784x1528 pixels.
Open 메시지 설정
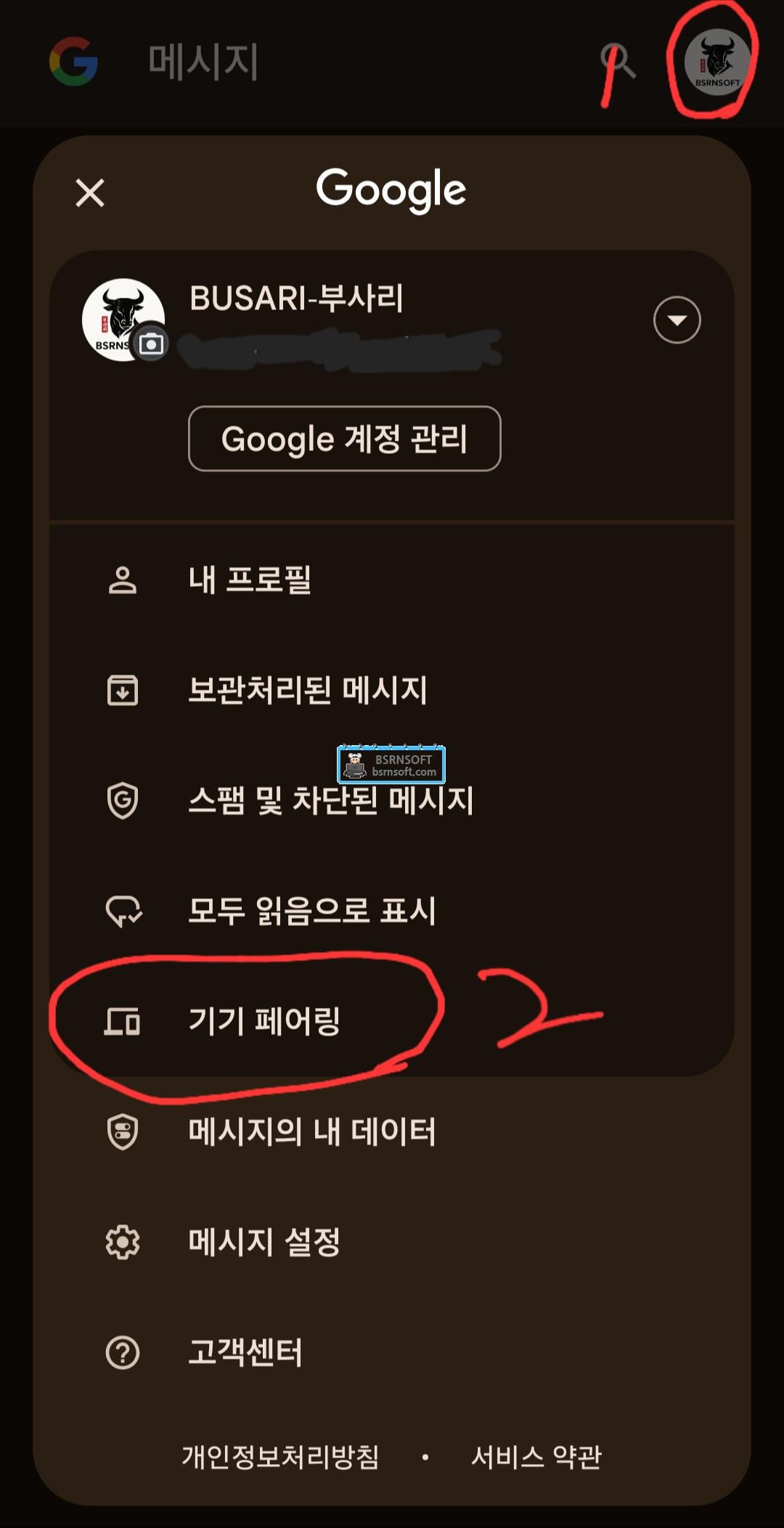click(x=264, y=1242)
